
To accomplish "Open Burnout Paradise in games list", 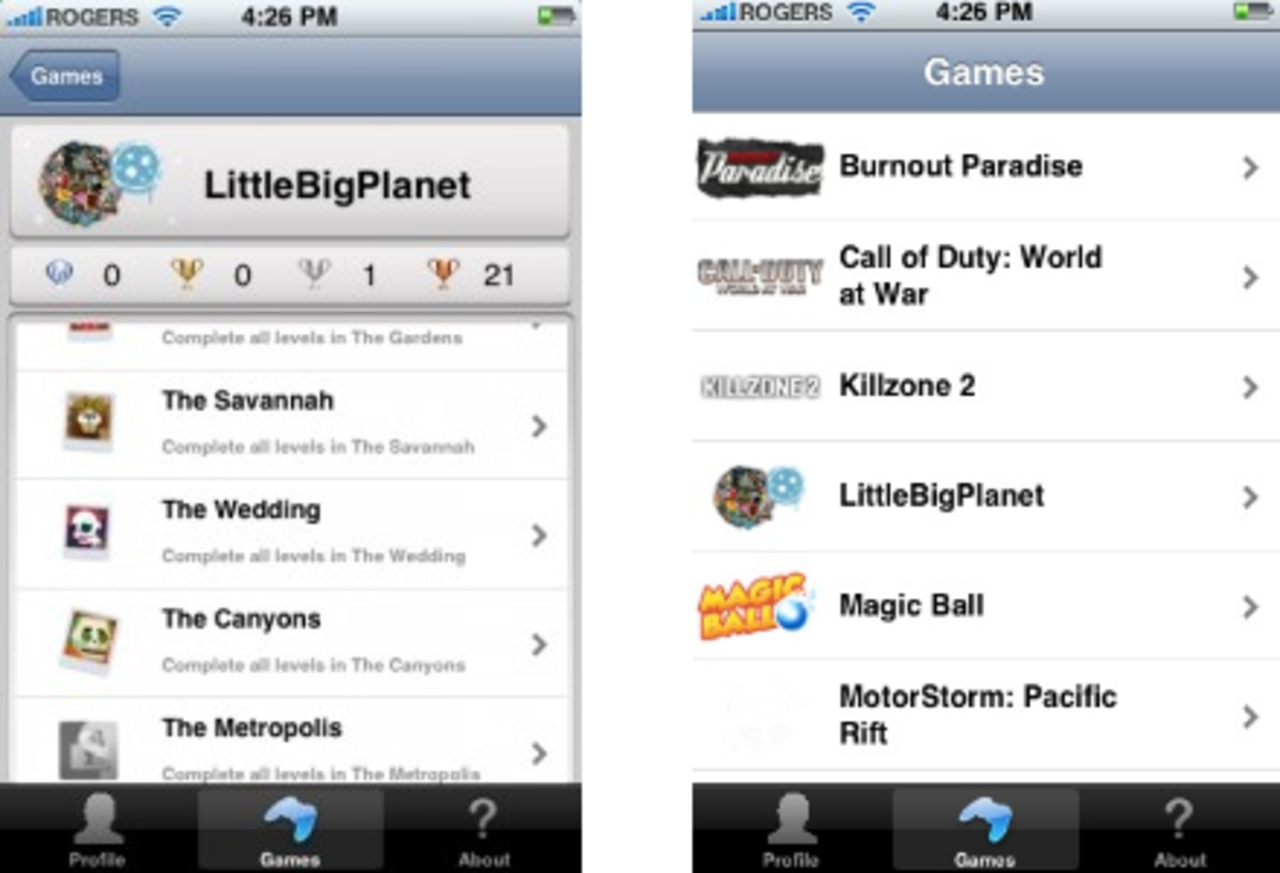I will coord(985,166).
